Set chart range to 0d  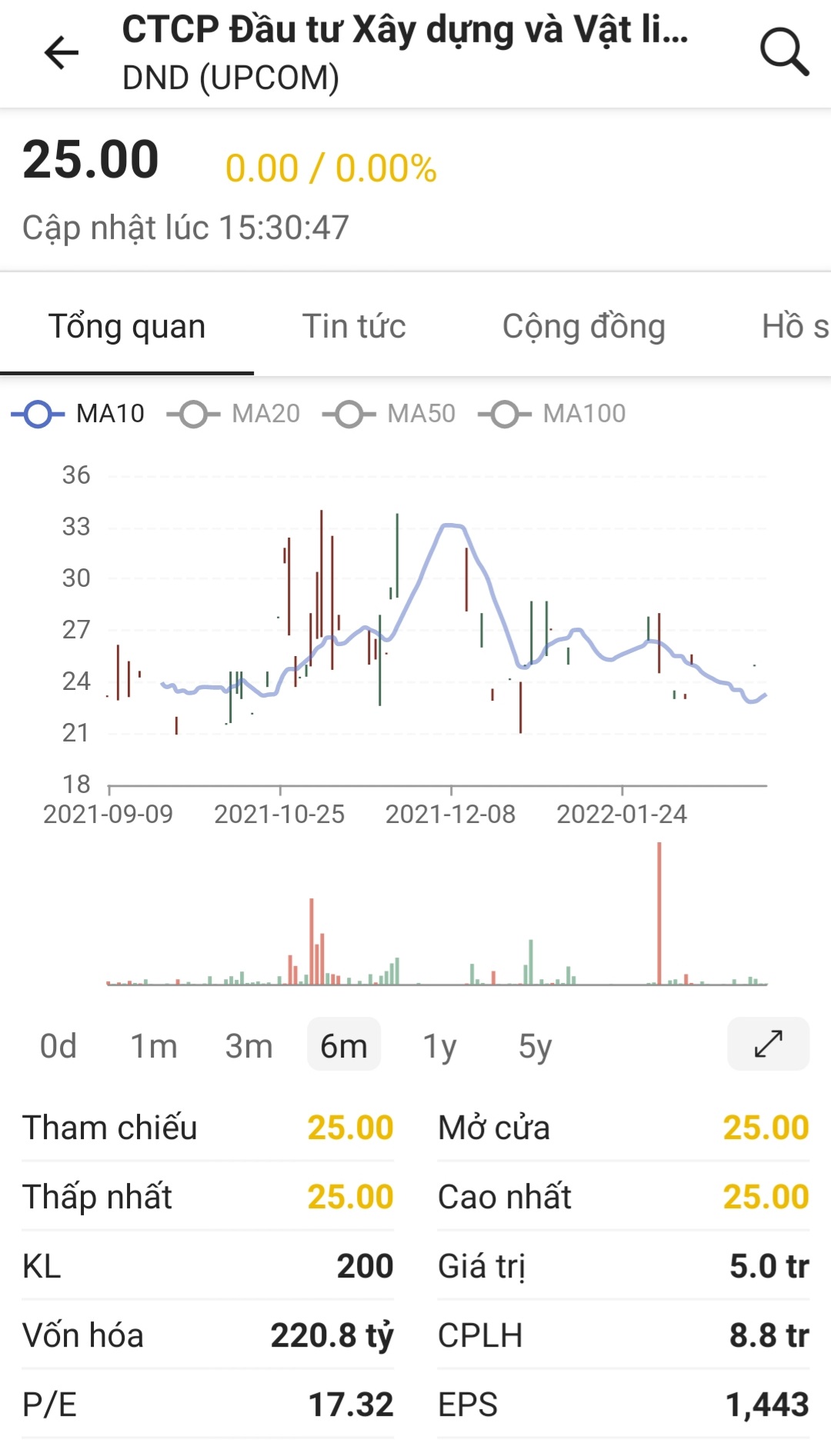[x=58, y=1046]
